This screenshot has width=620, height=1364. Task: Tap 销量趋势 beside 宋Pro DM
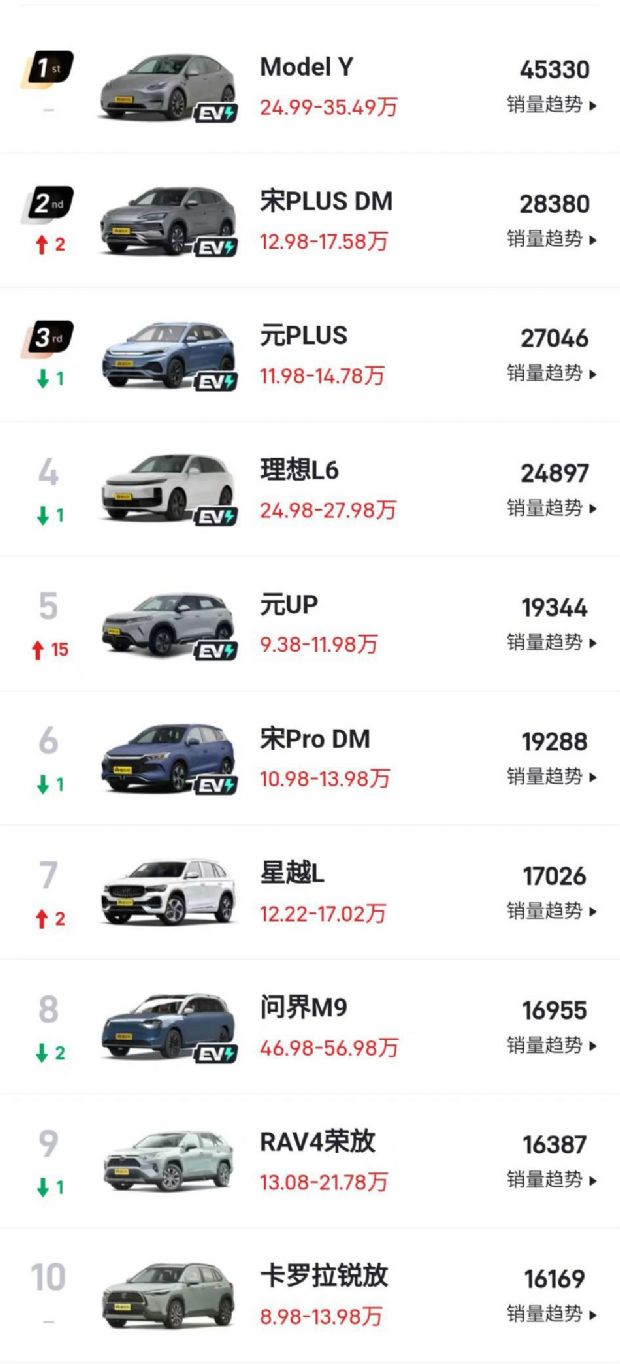click(551, 776)
